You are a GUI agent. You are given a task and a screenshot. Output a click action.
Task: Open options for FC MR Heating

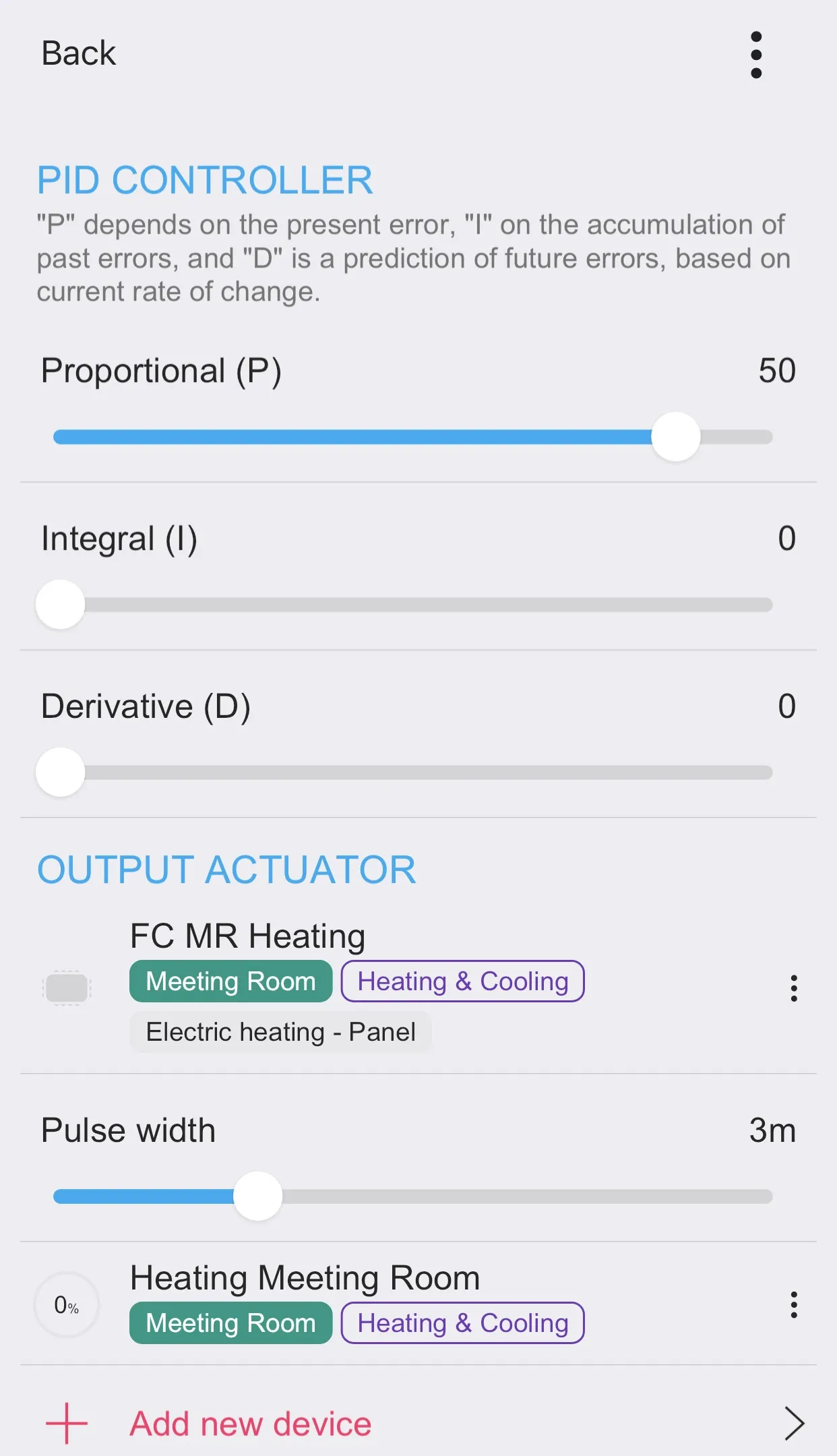click(794, 988)
